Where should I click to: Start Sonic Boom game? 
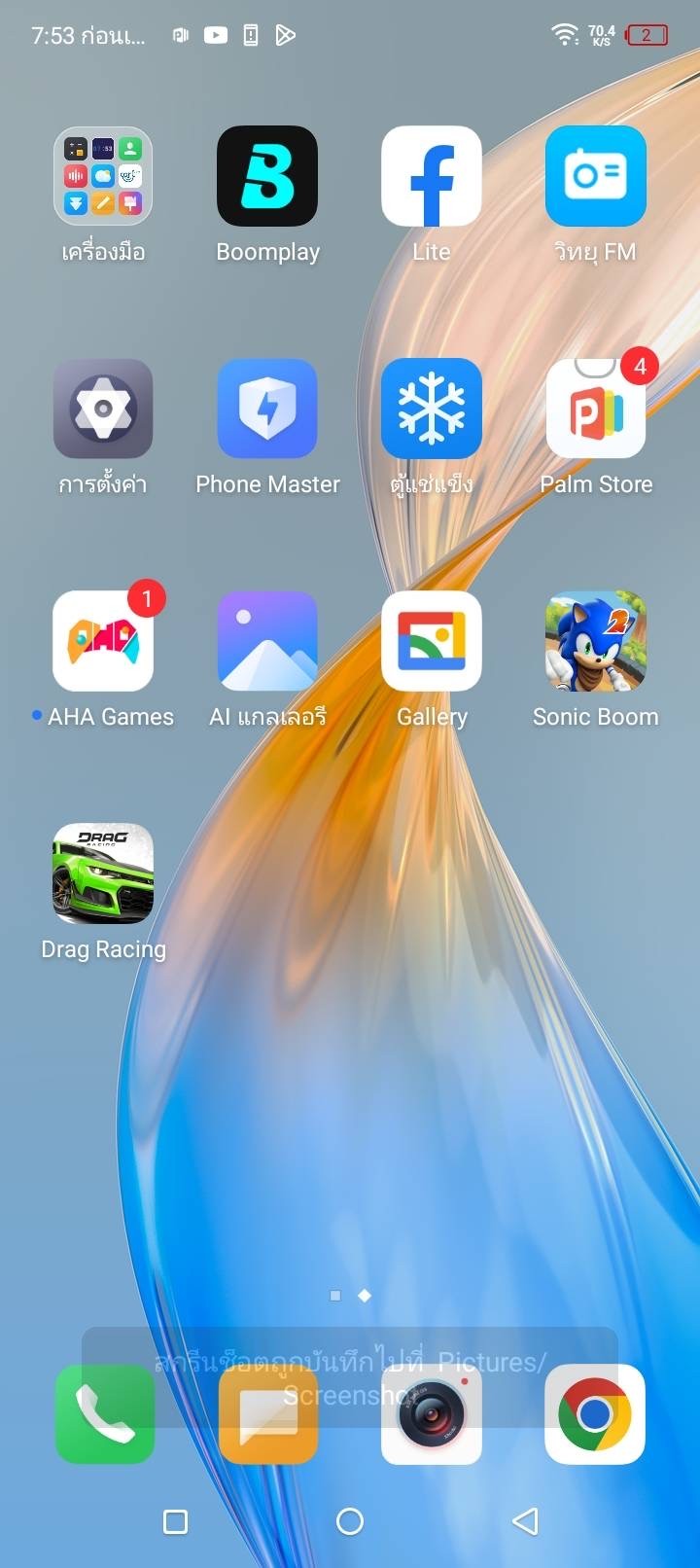tap(595, 641)
